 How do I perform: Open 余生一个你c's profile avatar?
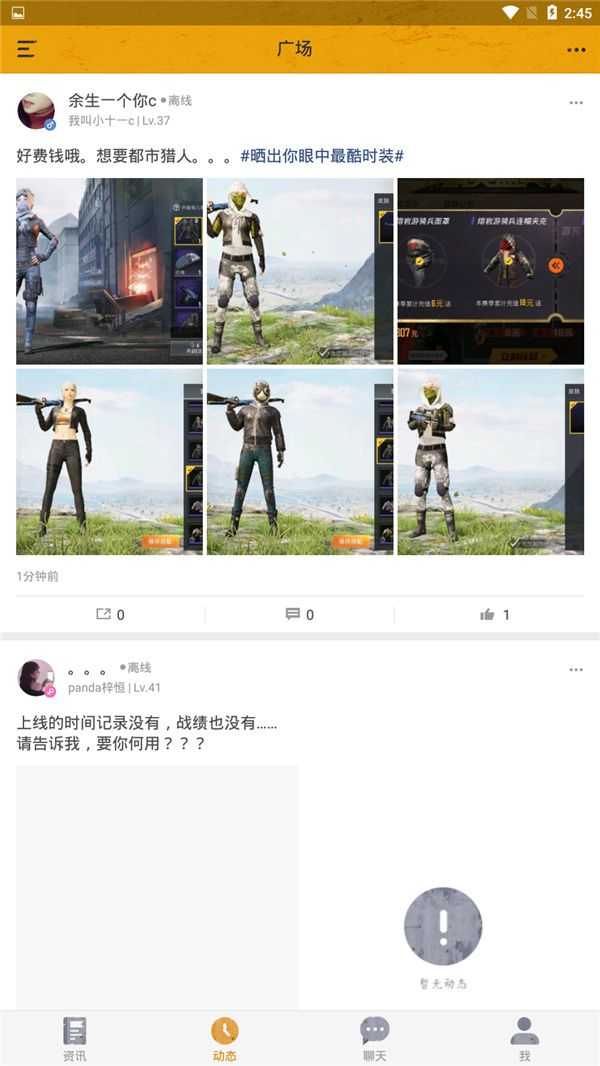(x=37, y=110)
